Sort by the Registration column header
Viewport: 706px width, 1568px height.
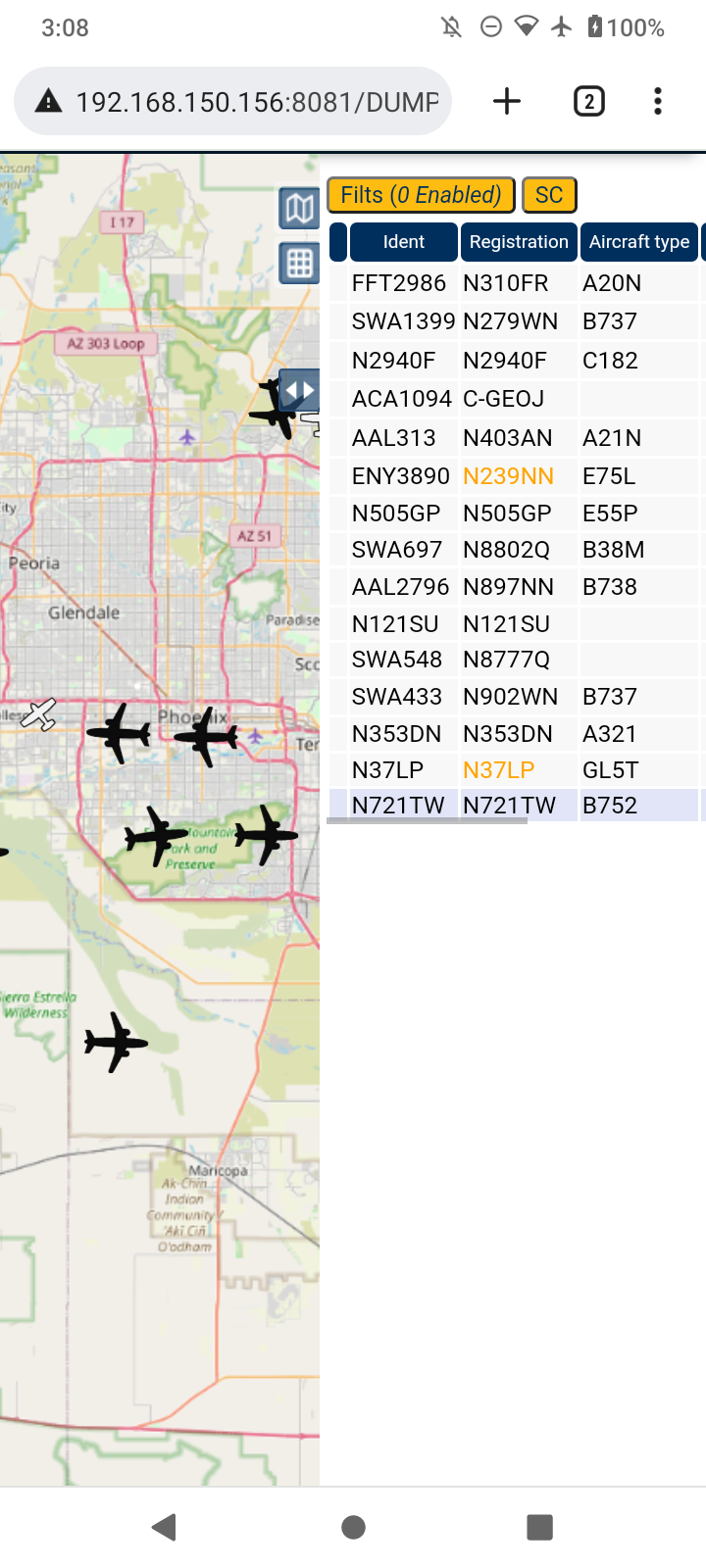tap(519, 242)
